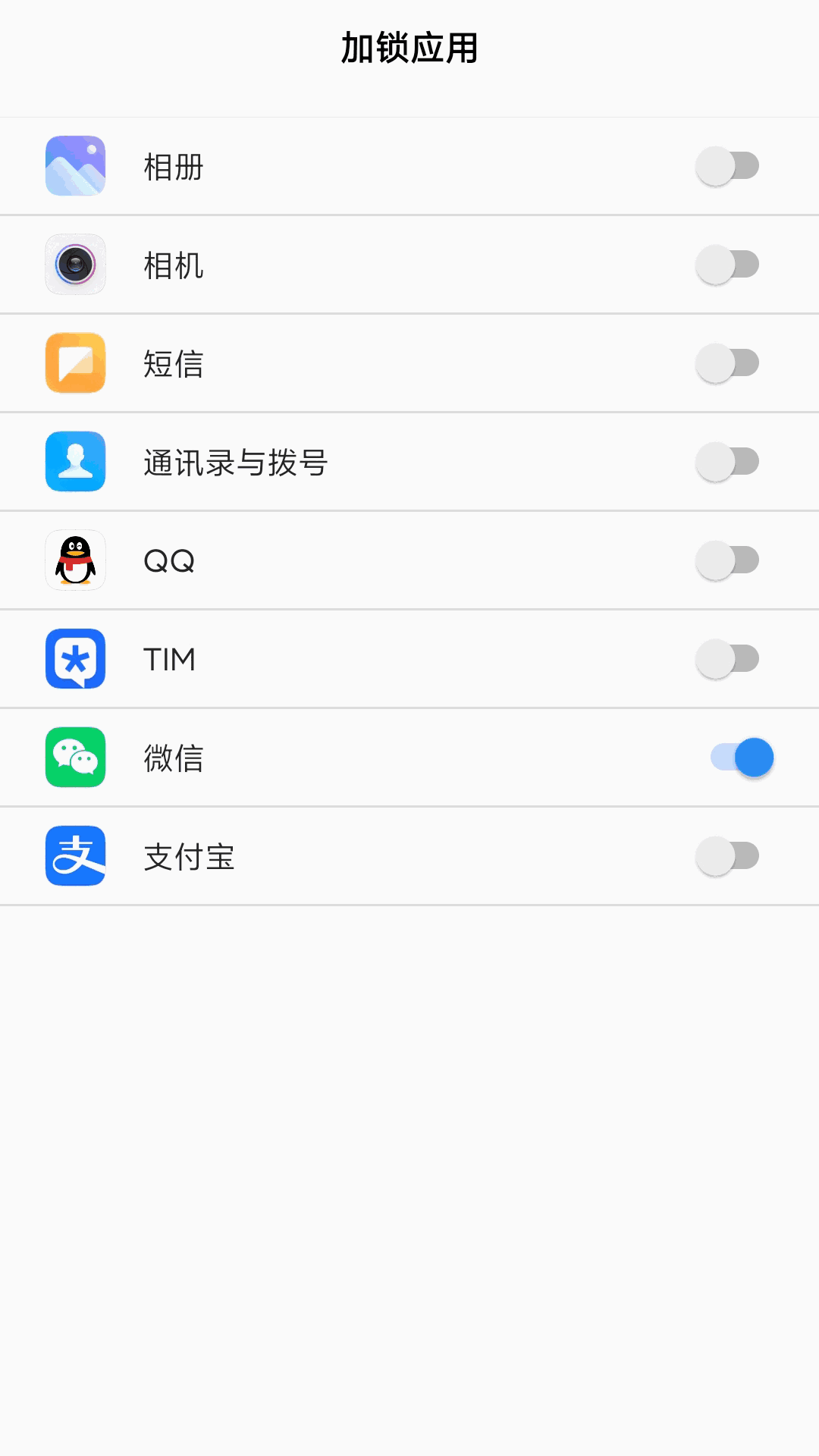
Task: Enable the TIM lock toggle
Action: coord(728,659)
